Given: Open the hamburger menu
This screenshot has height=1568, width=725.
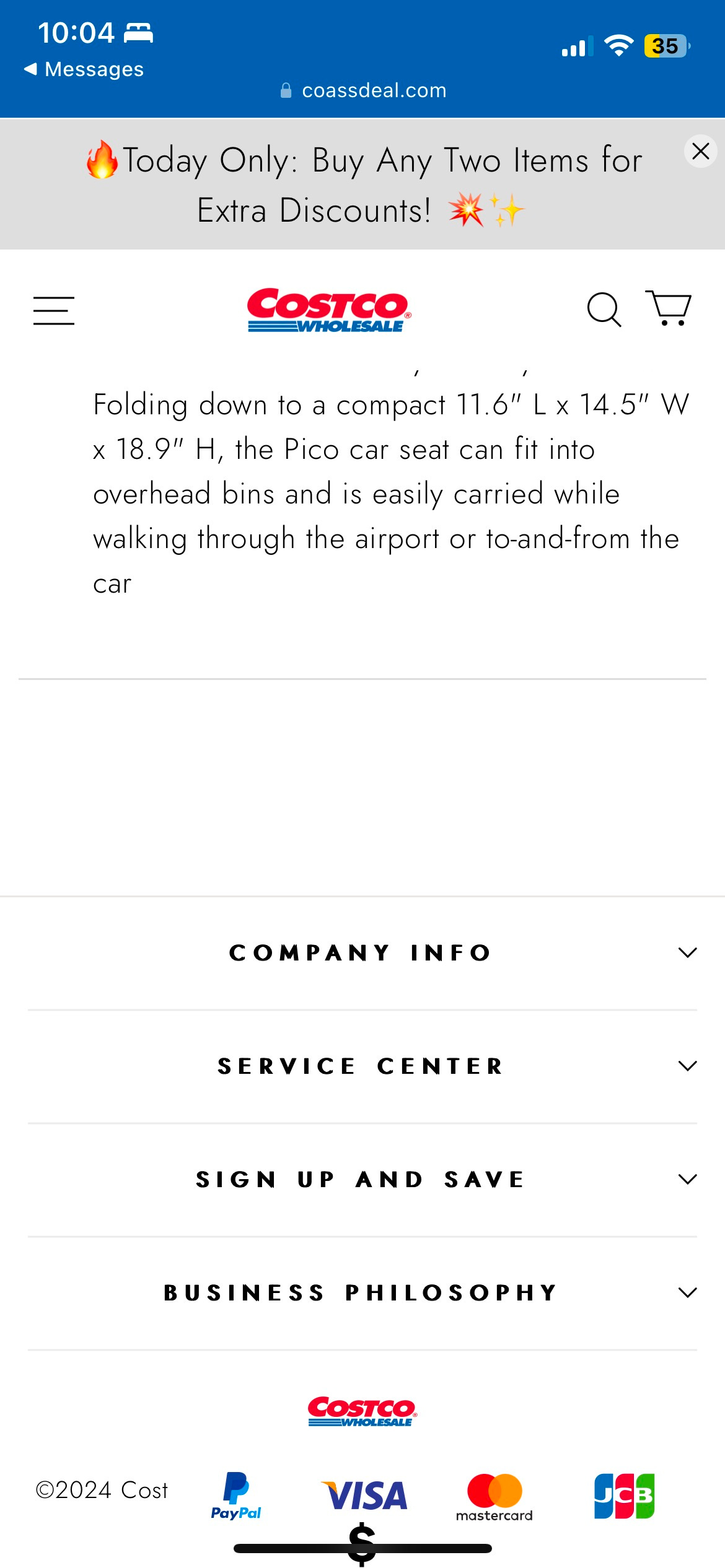Looking at the screenshot, I should (54, 310).
